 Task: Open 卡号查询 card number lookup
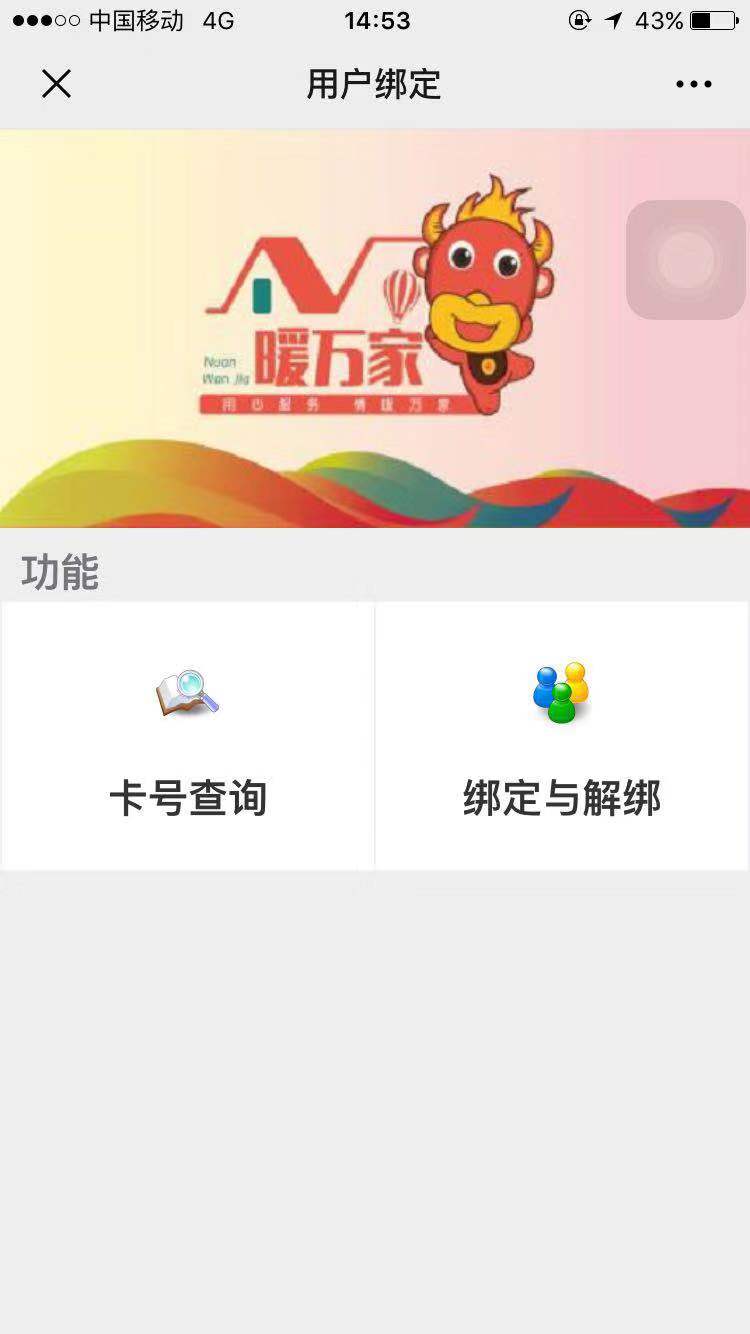(x=188, y=736)
